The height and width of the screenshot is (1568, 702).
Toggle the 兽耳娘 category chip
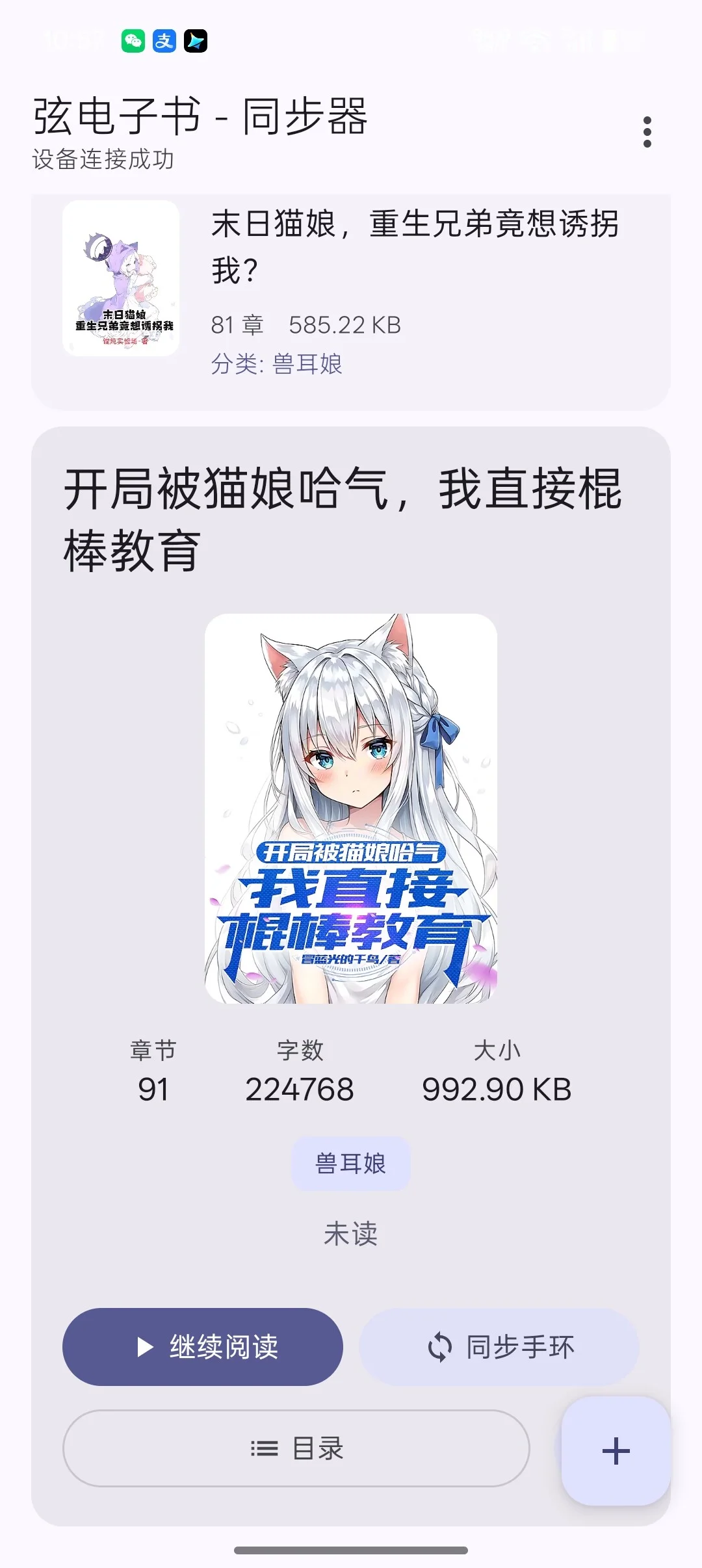[x=350, y=1163]
